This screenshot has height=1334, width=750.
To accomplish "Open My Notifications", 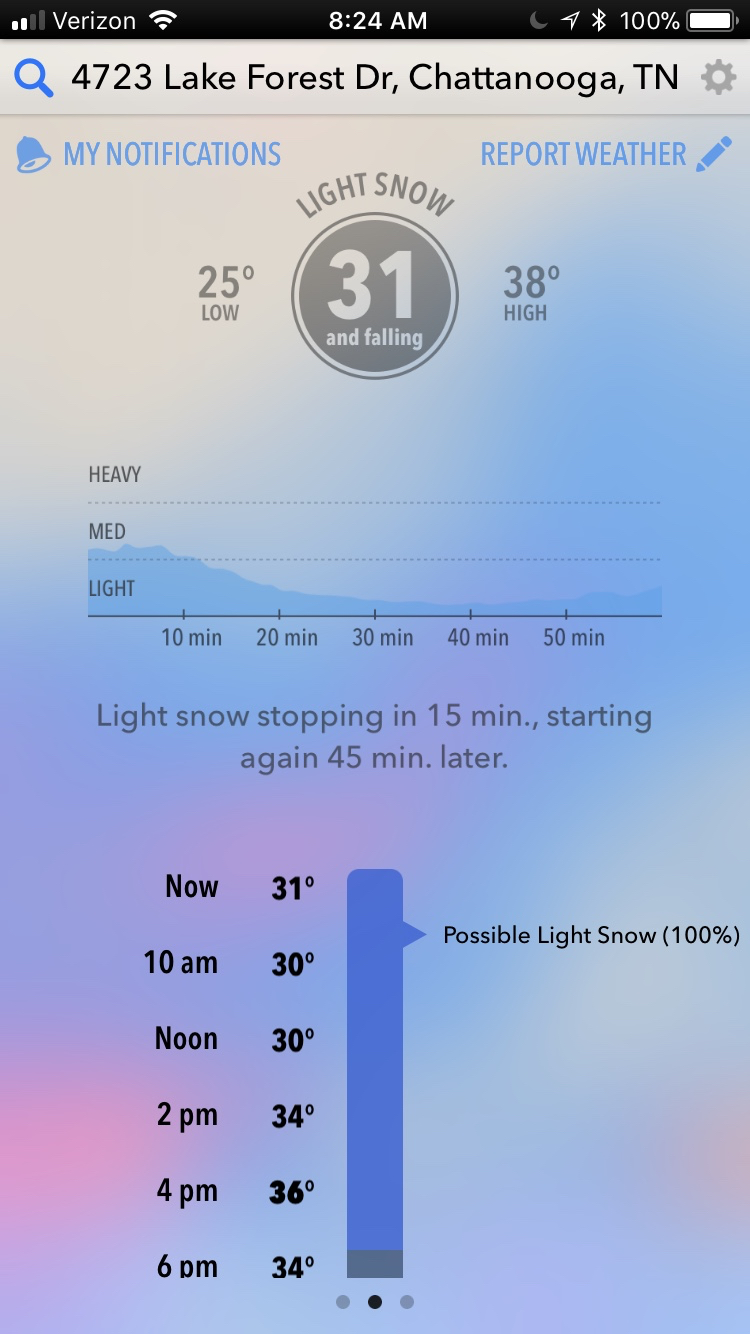I will (150, 155).
